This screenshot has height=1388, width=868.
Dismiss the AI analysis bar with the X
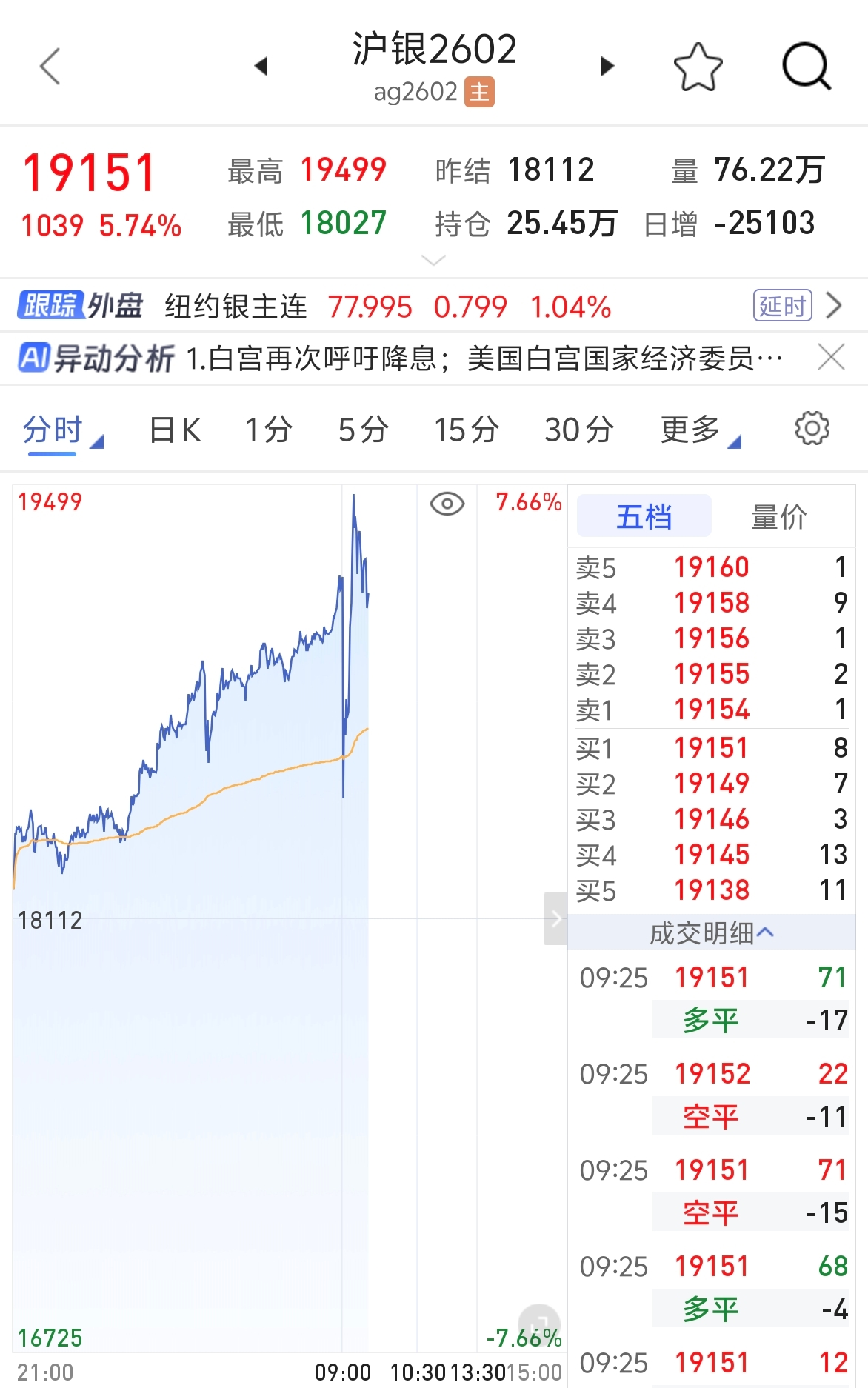(831, 358)
